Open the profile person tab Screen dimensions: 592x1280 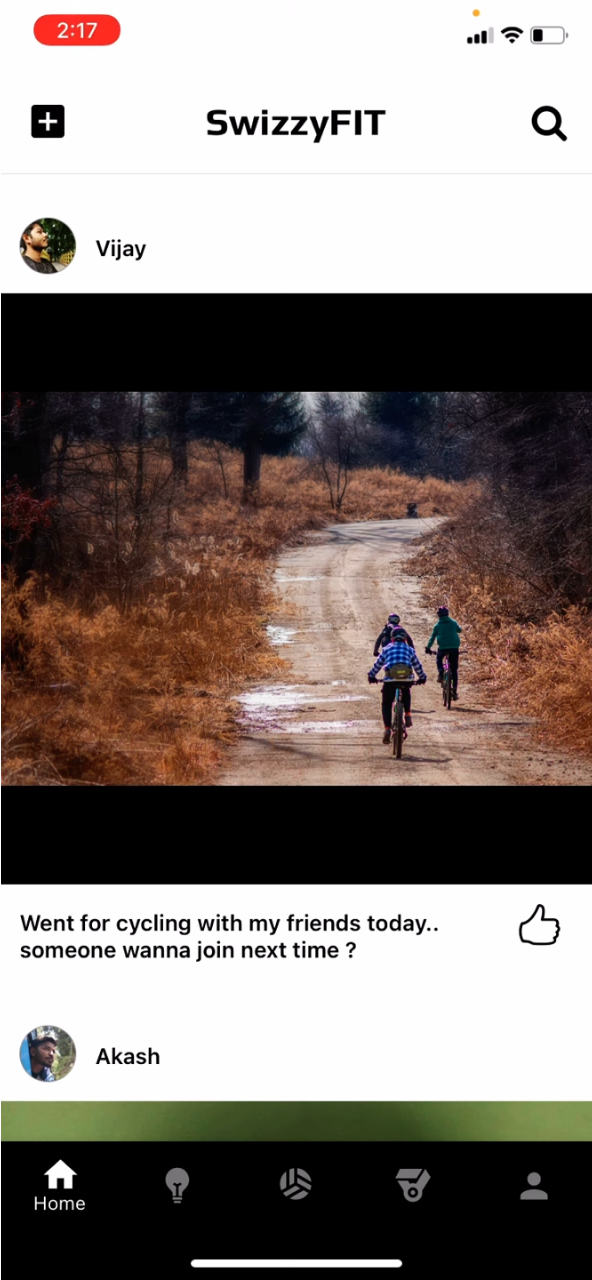tap(534, 1186)
